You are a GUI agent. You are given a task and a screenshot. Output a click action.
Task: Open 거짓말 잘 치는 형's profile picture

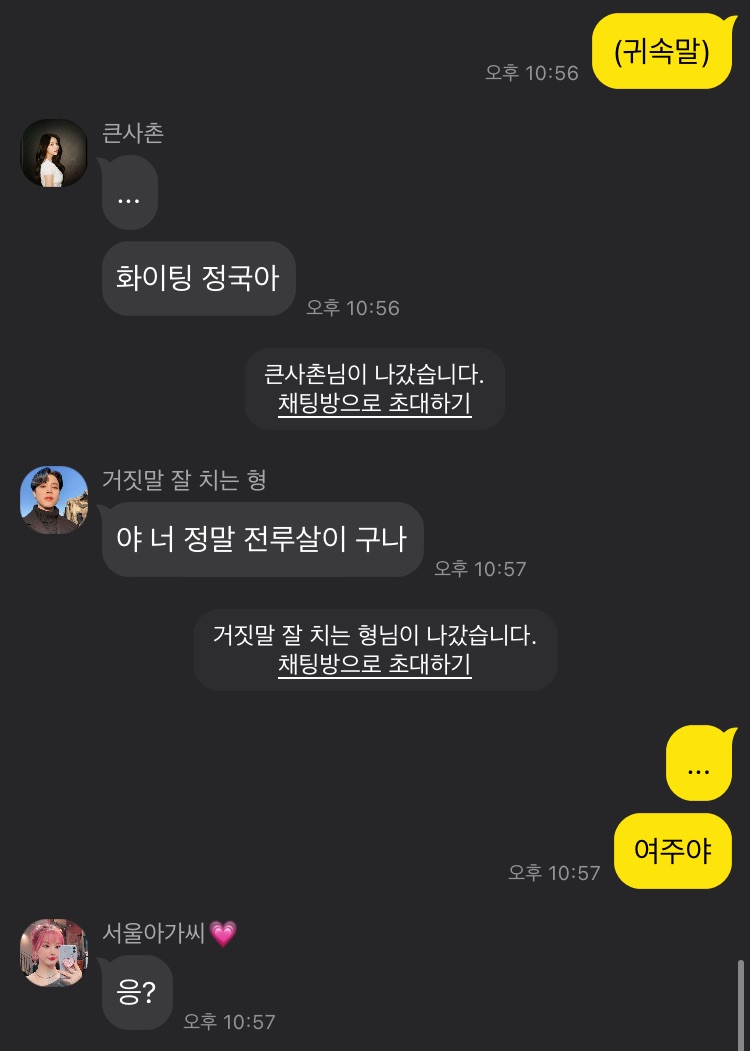[54, 500]
